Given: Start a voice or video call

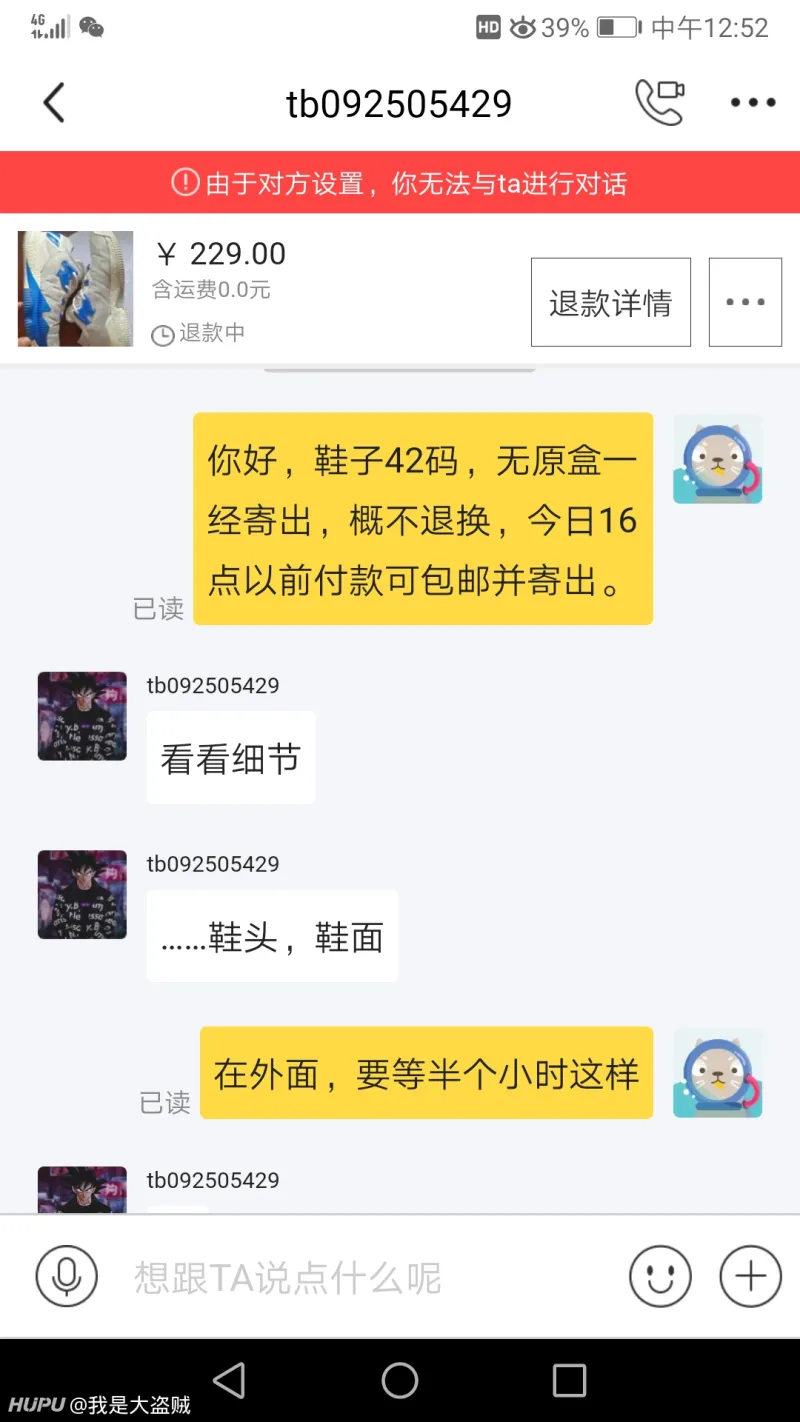Looking at the screenshot, I should (660, 102).
